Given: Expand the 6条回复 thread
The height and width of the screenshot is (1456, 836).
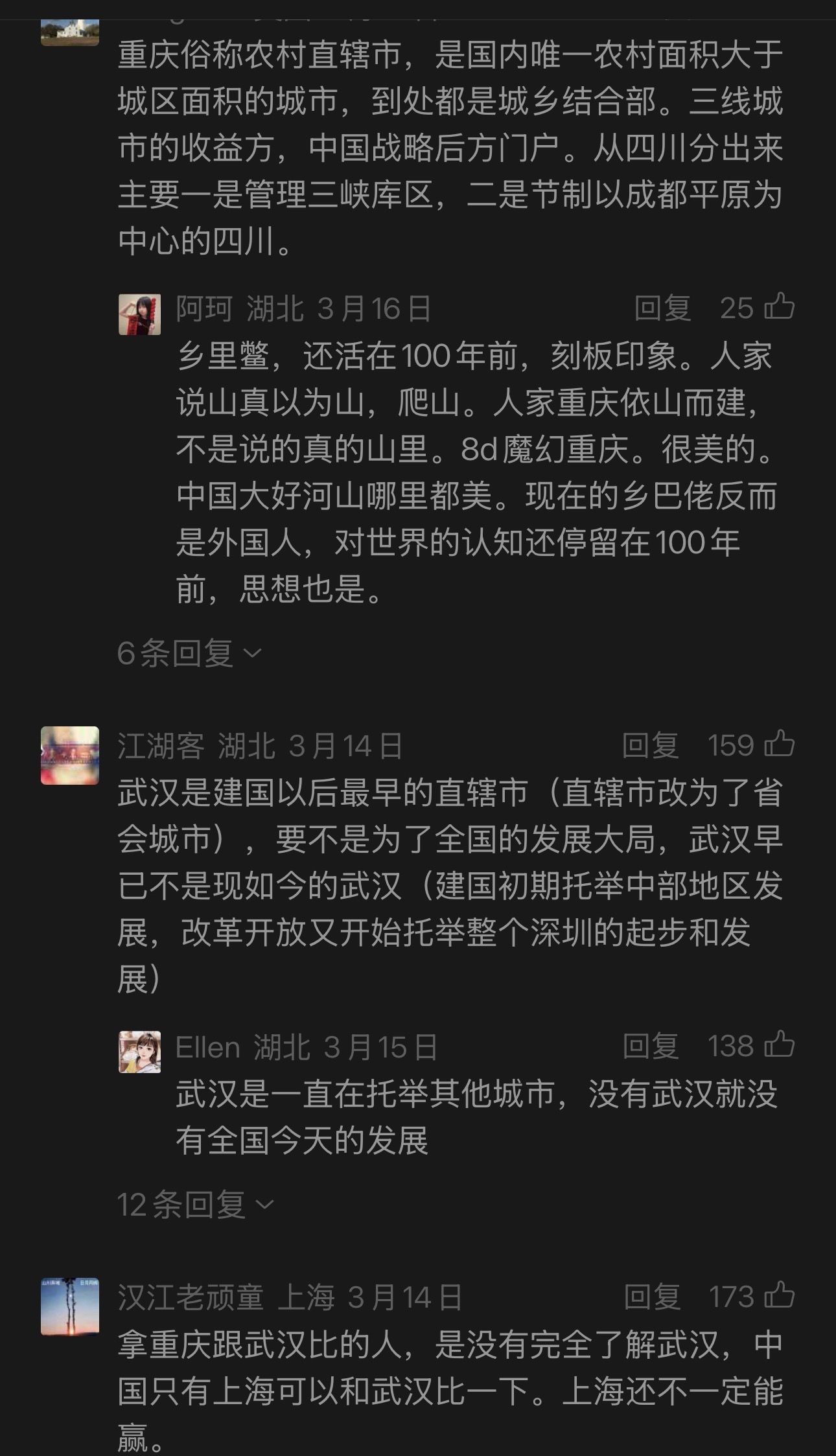Looking at the screenshot, I should coord(189,653).
